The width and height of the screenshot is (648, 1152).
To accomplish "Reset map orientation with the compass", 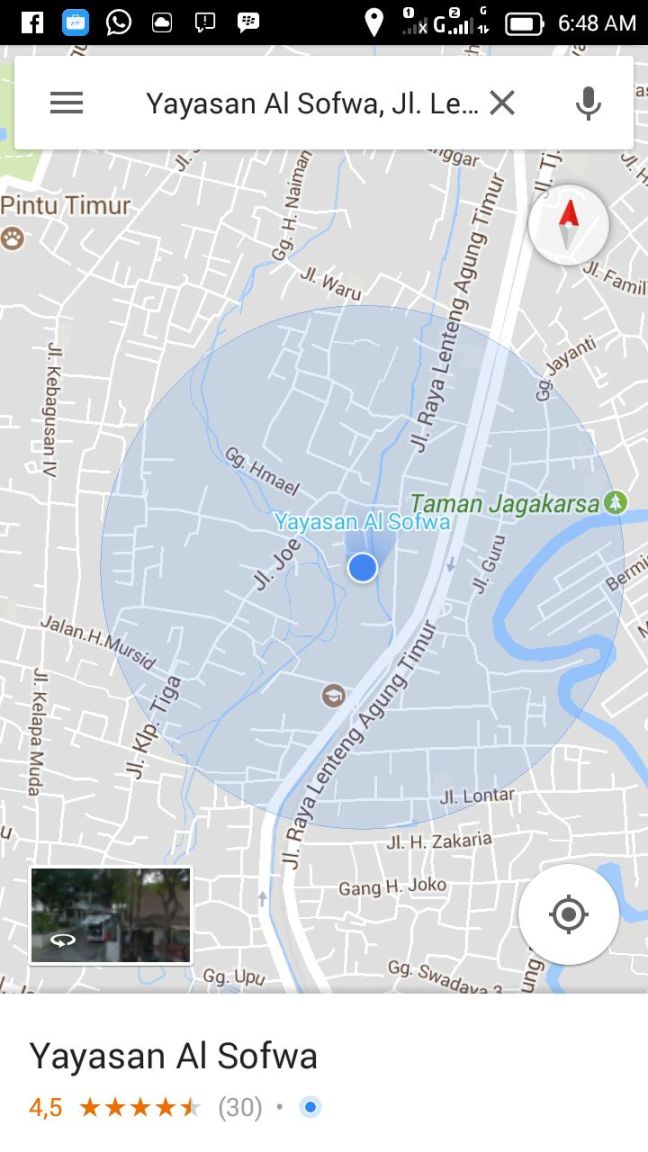I will (x=568, y=225).
